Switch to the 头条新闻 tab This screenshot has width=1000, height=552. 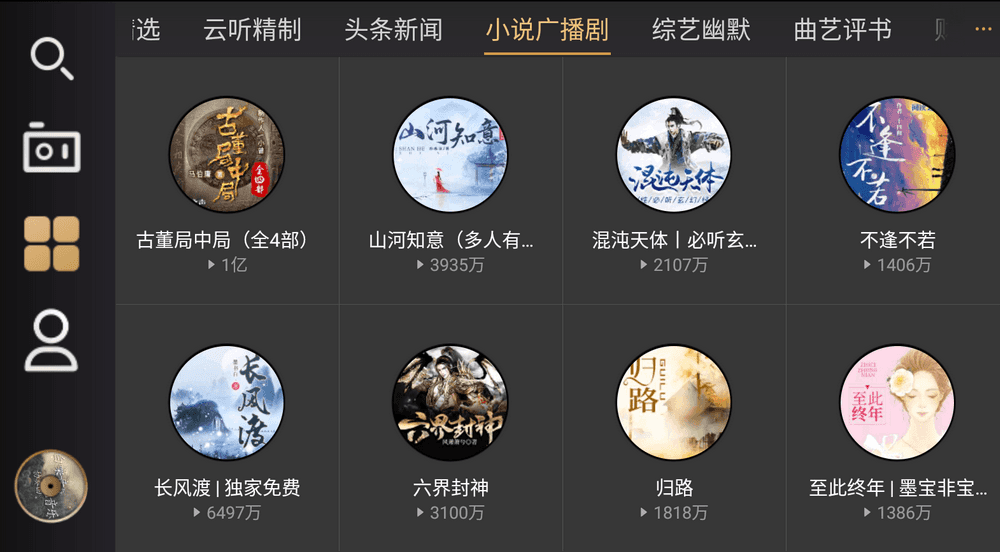tap(393, 30)
